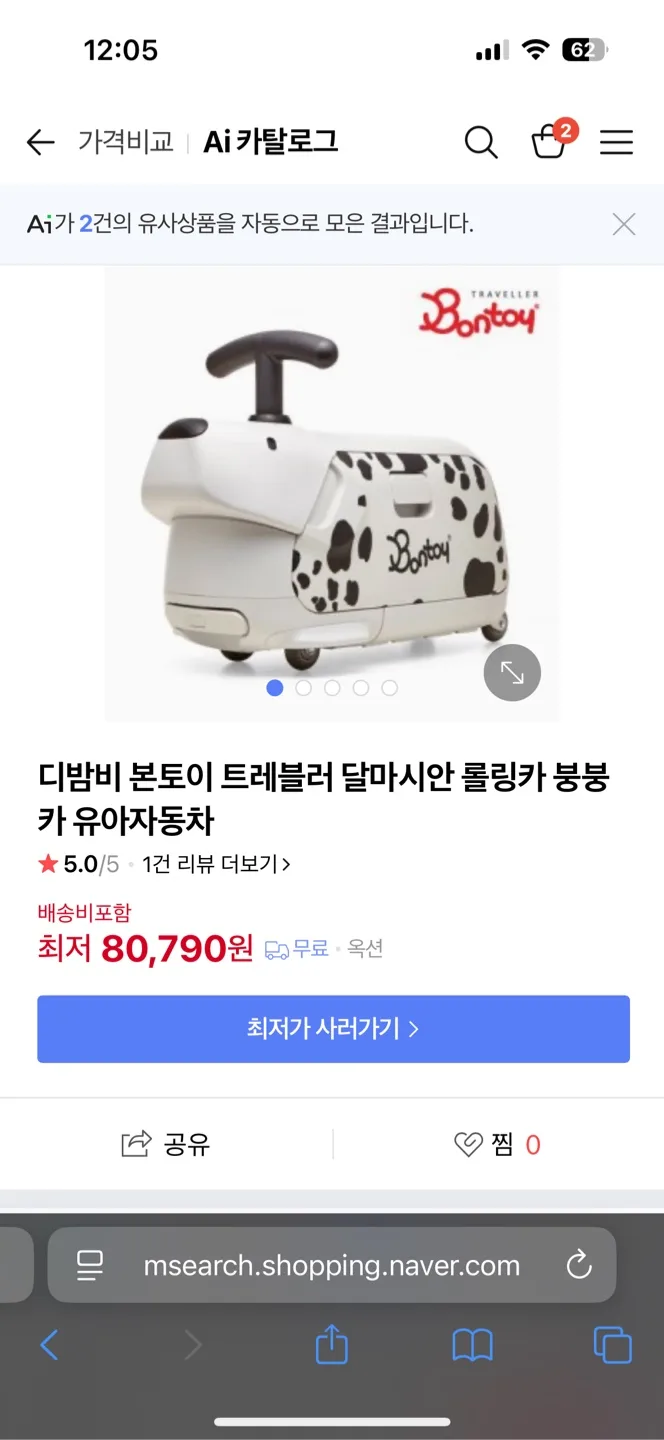
Task: Reload the page in Safari
Action: click(x=579, y=1265)
